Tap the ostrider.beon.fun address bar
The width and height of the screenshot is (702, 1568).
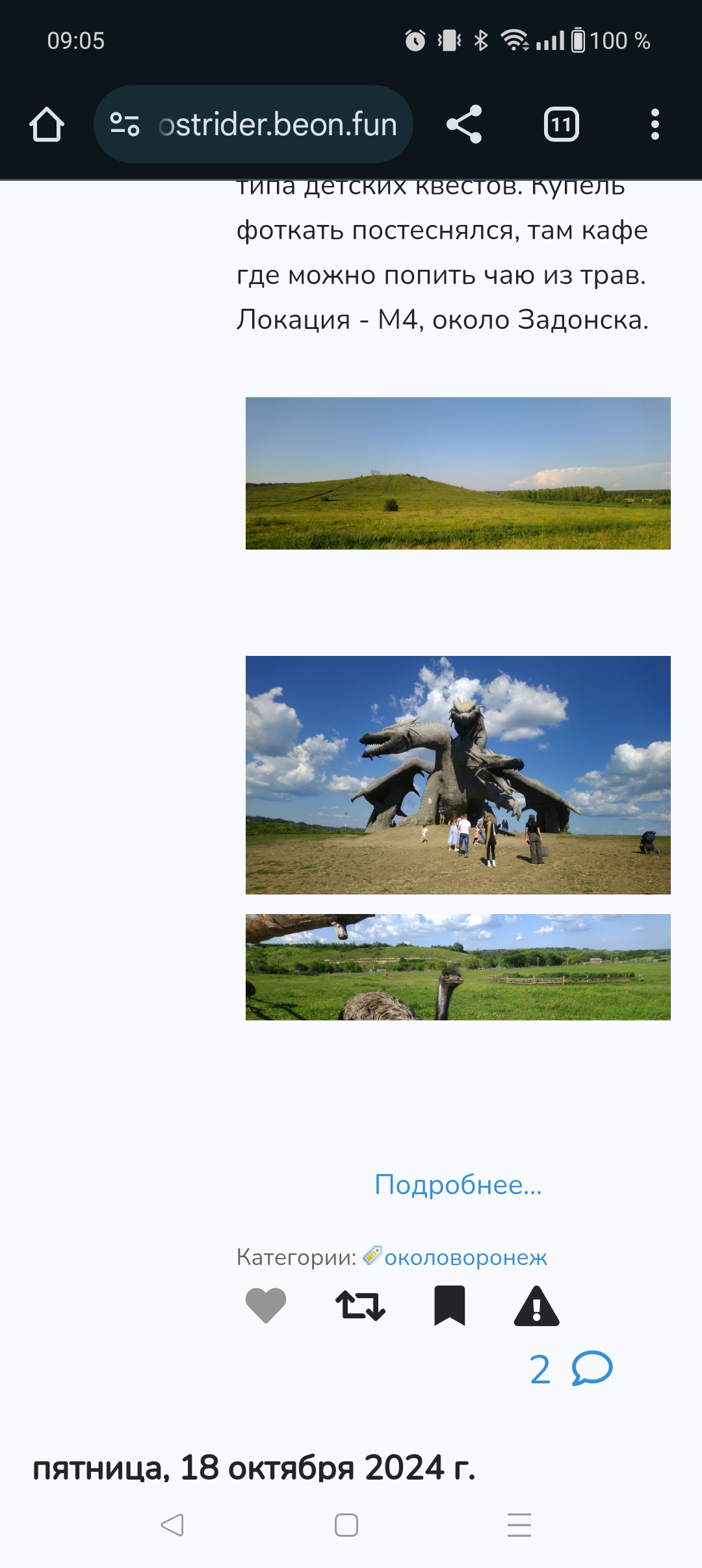(278, 124)
